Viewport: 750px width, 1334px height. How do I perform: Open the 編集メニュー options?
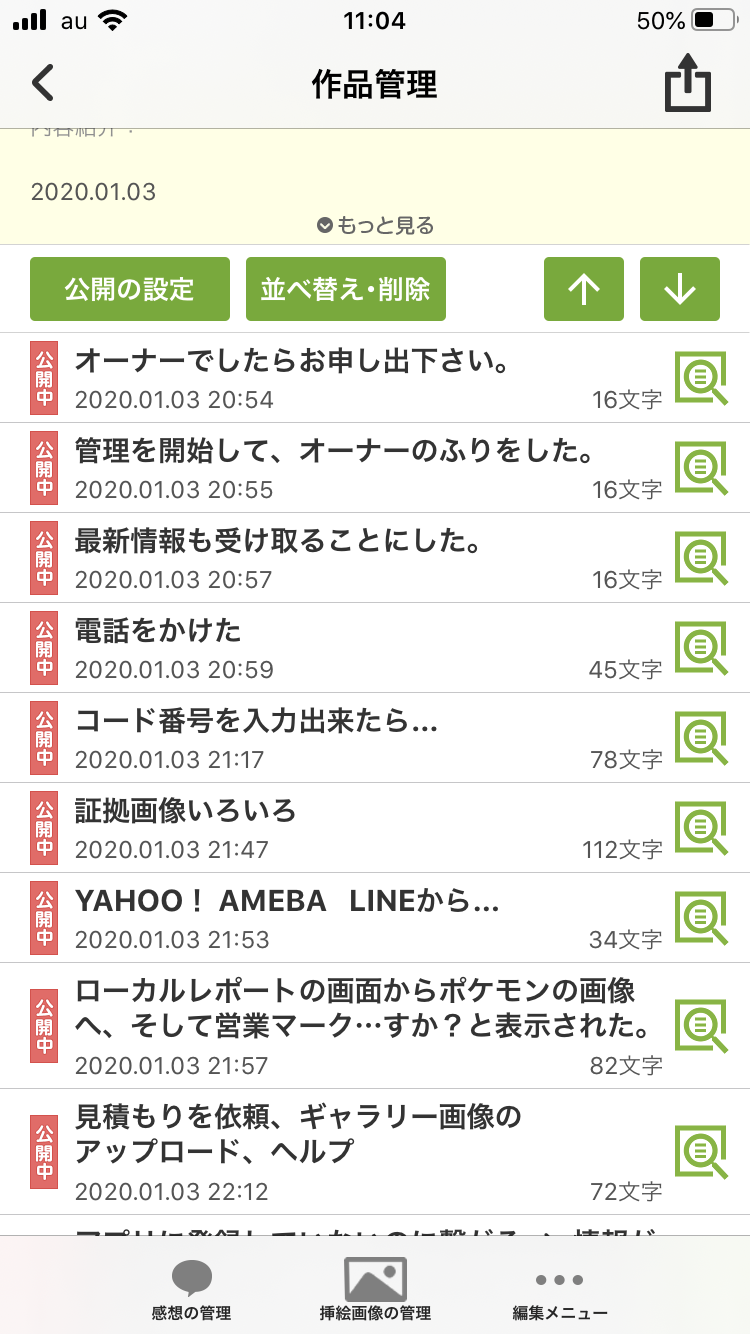(560, 1289)
